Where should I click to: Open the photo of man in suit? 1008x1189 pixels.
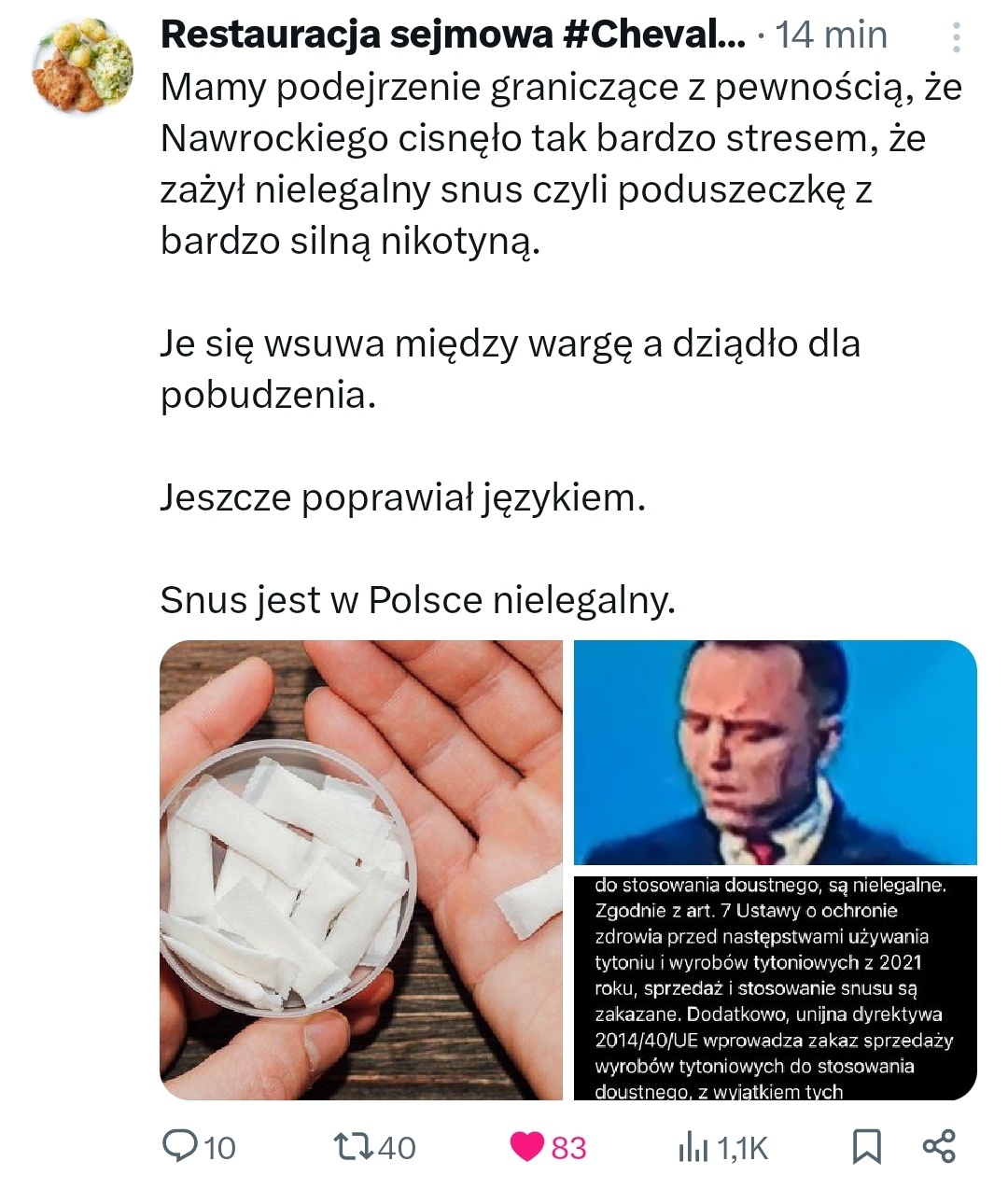775,752
